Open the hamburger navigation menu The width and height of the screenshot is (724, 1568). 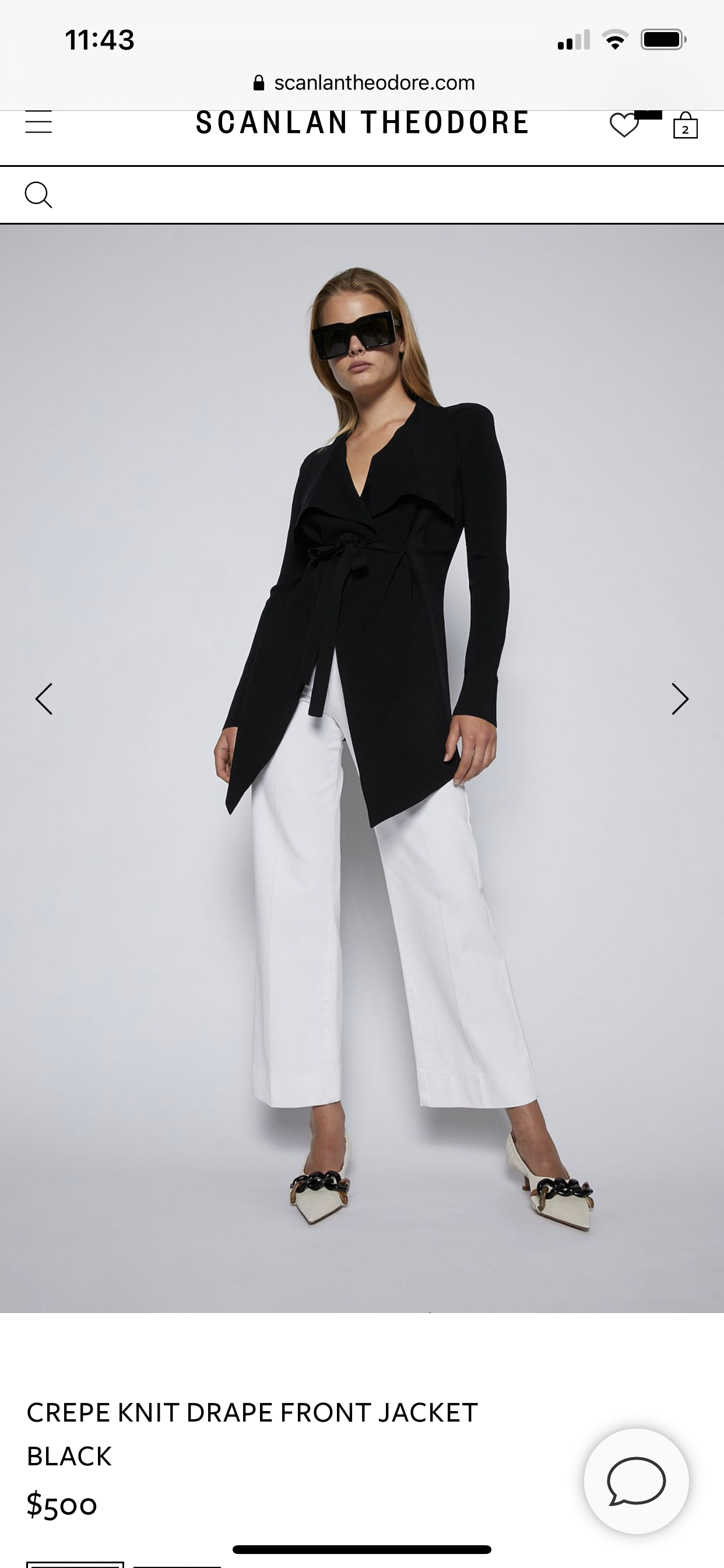coord(38,124)
